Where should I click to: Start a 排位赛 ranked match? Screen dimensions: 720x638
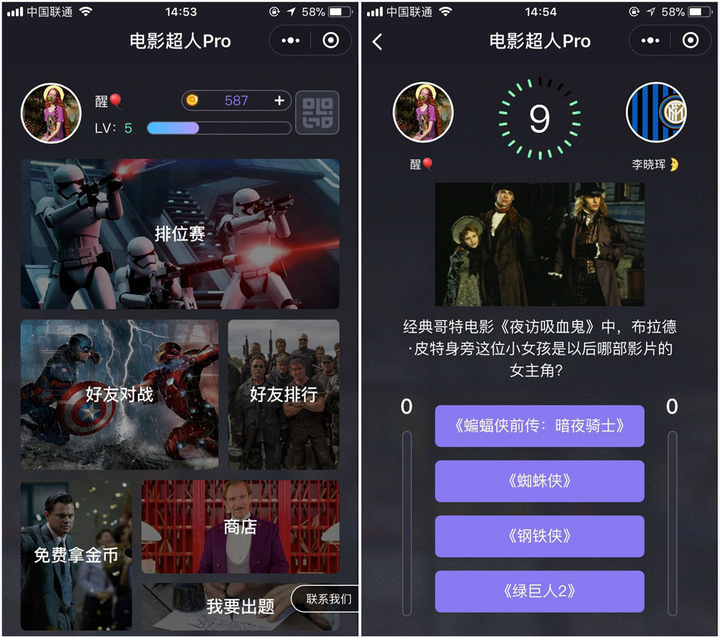click(180, 234)
